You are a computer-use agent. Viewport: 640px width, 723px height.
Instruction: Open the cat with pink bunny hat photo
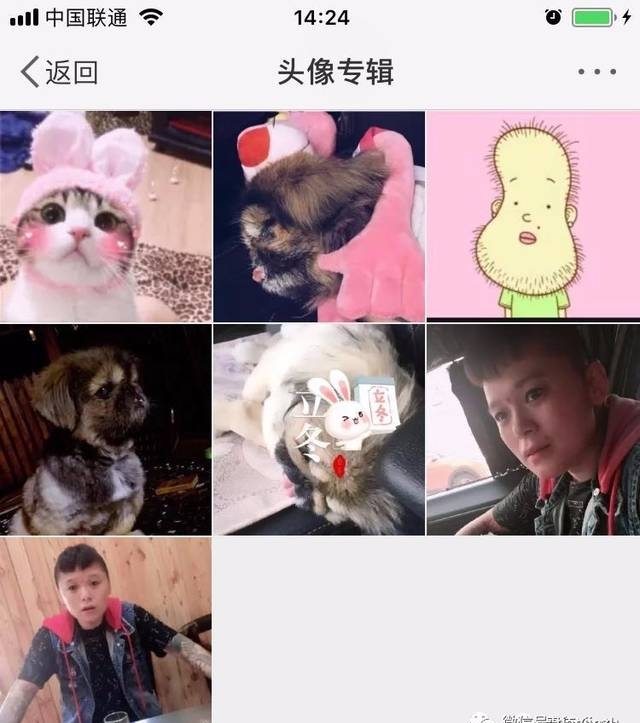(x=106, y=216)
